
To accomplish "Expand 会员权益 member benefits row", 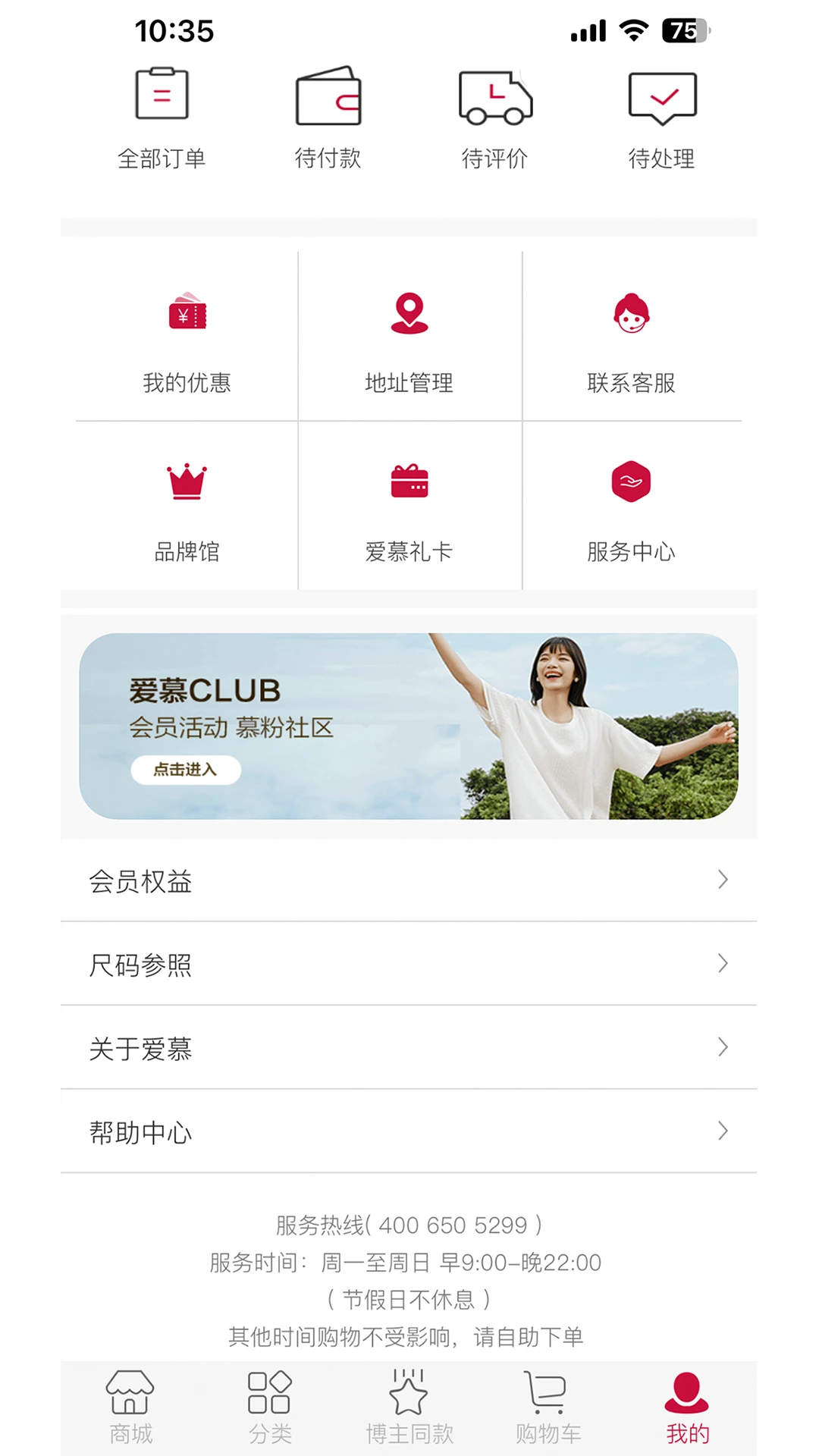I will tap(409, 881).
